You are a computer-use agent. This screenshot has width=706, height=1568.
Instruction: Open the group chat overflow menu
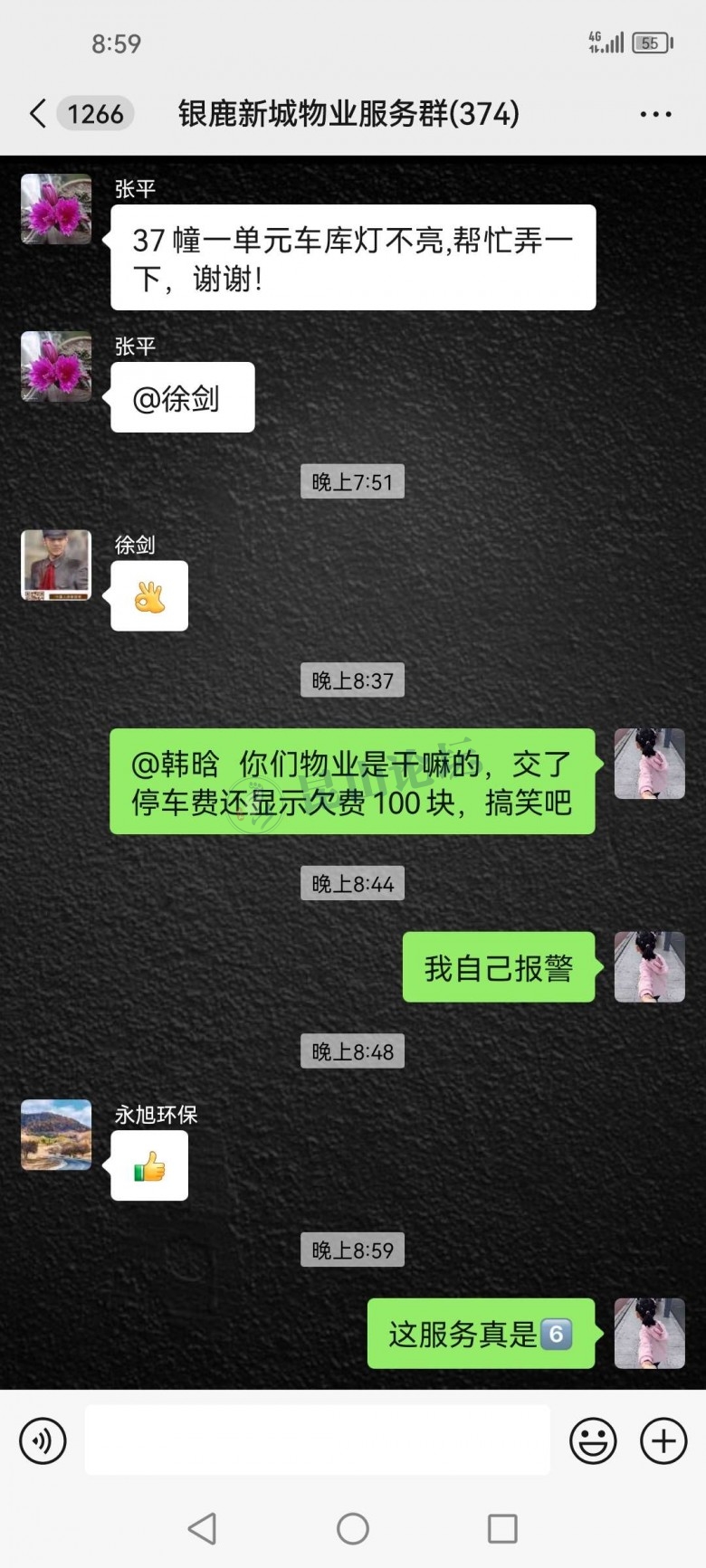click(x=655, y=114)
